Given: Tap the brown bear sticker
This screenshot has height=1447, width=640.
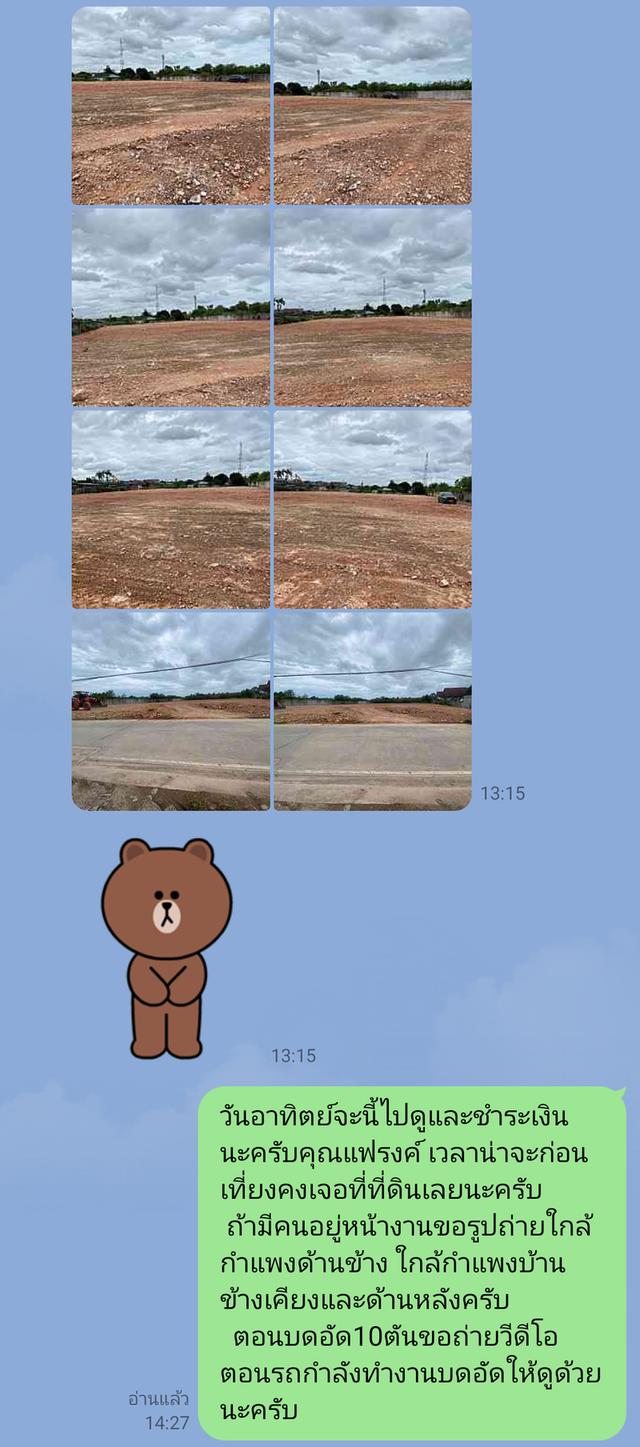Looking at the screenshot, I should pyautogui.click(x=166, y=947).
